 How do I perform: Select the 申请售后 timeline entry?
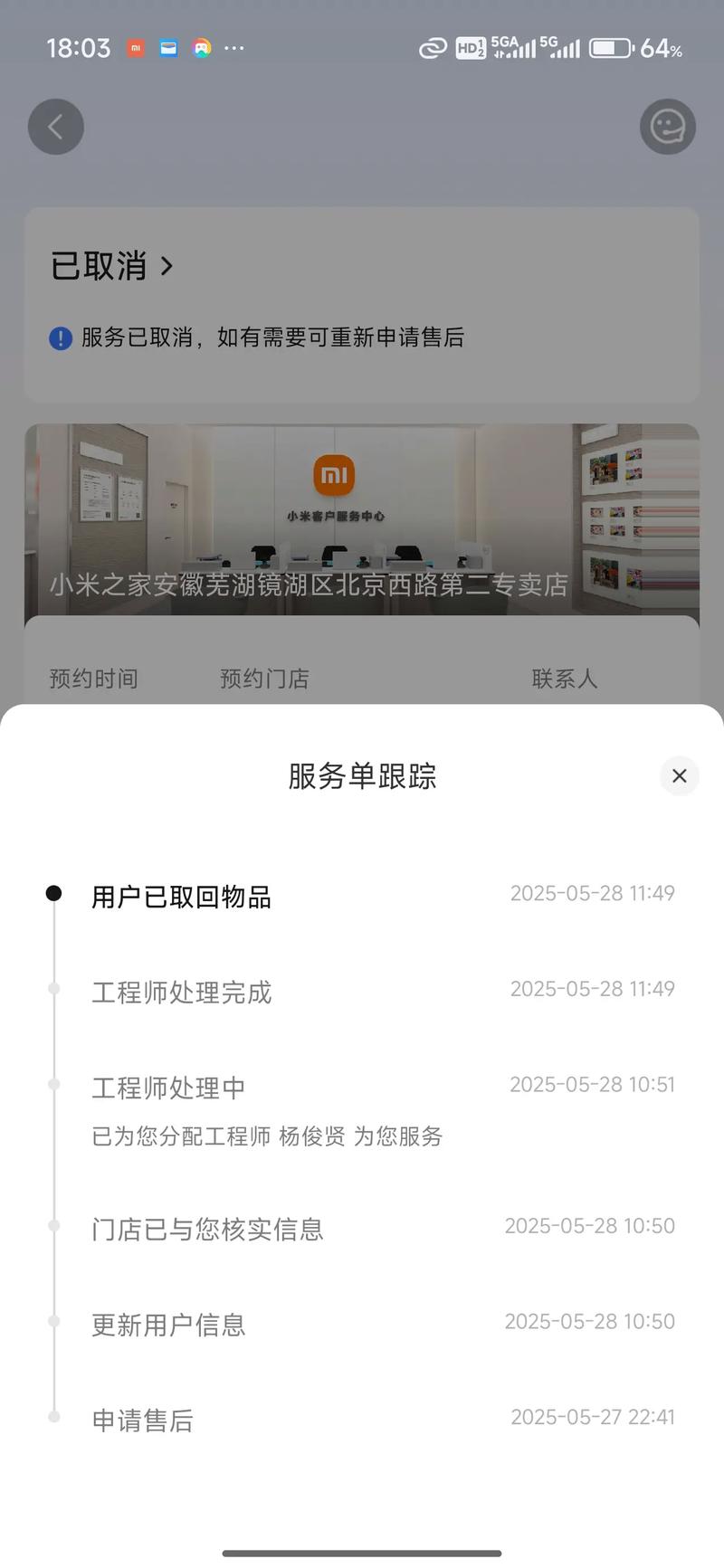(x=142, y=1421)
